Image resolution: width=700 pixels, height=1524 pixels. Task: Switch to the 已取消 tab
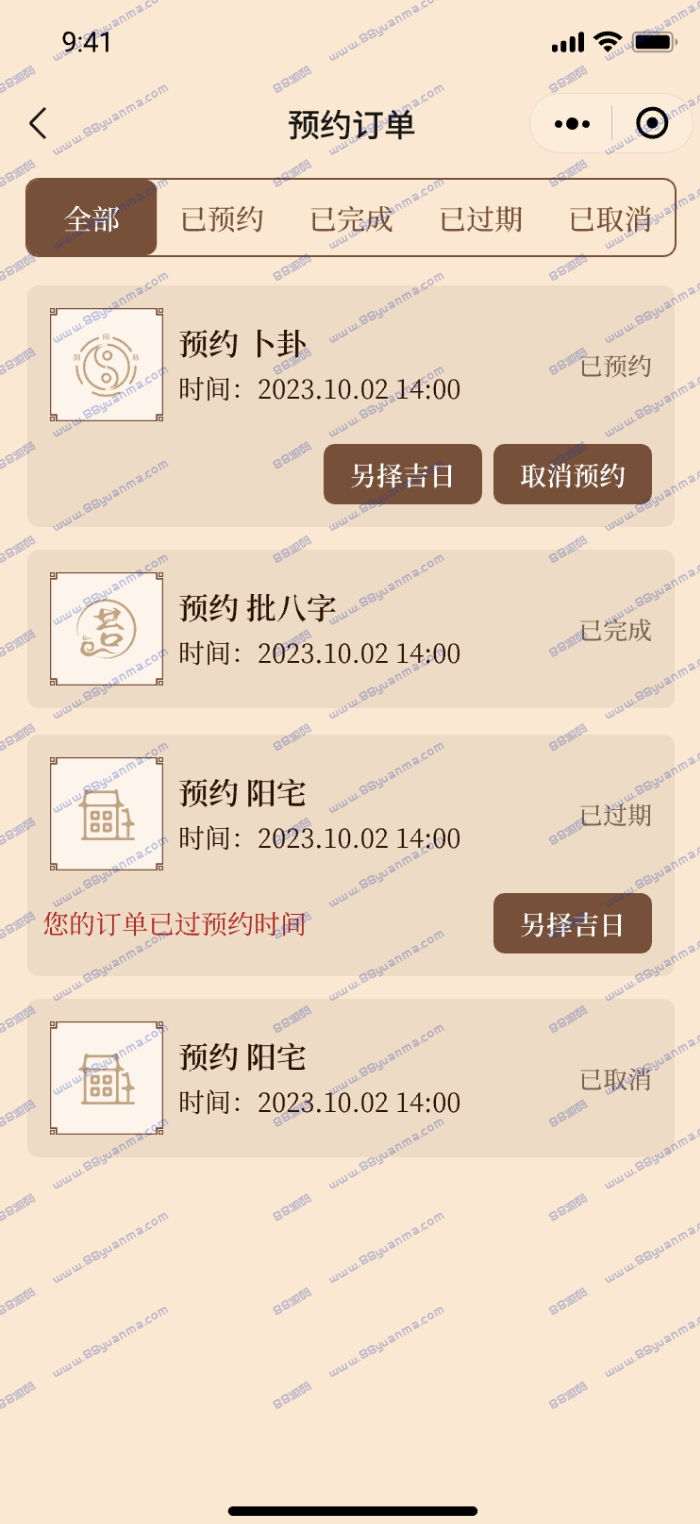pos(610,218)
